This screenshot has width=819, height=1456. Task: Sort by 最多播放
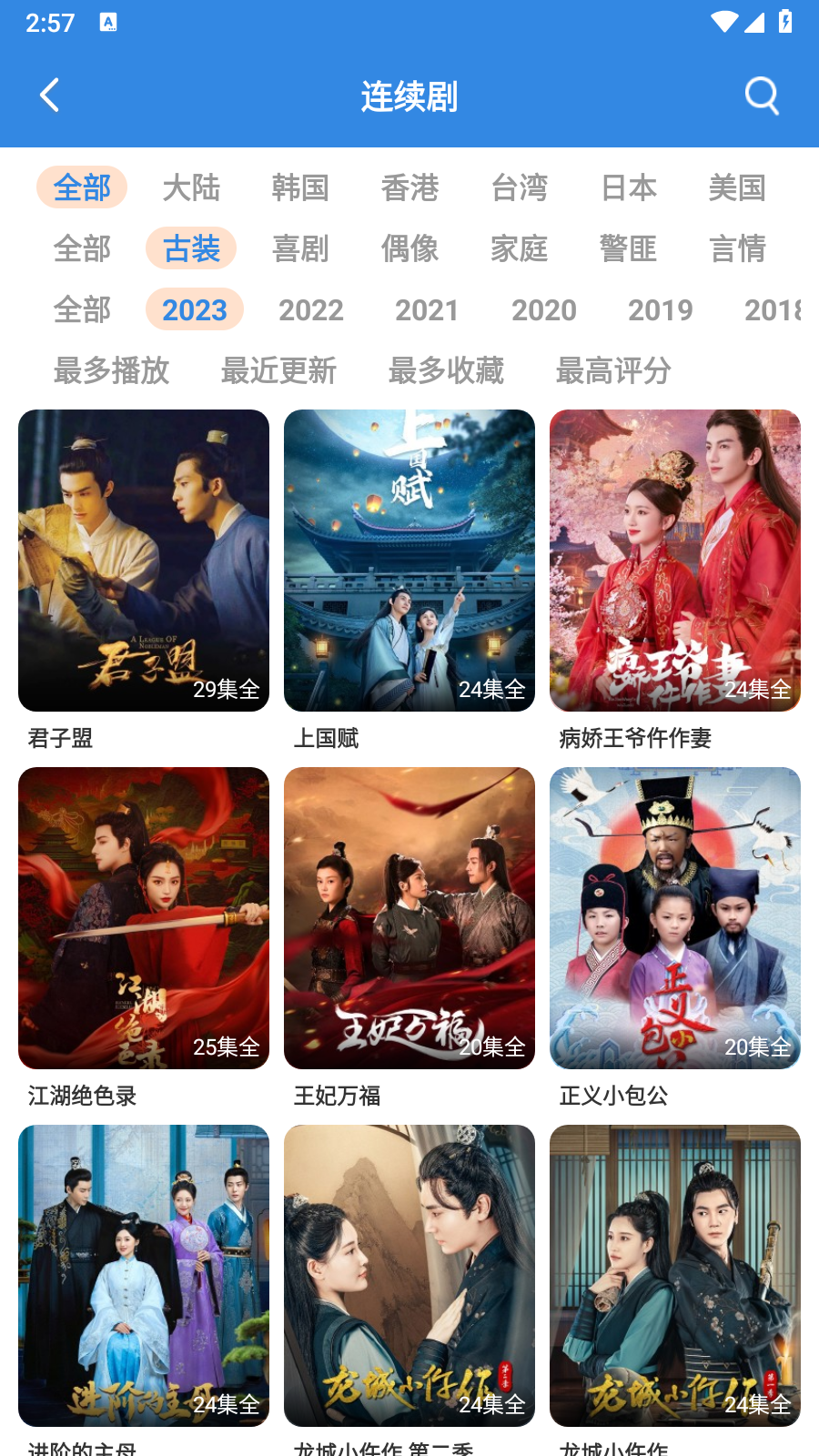point(112,370)
